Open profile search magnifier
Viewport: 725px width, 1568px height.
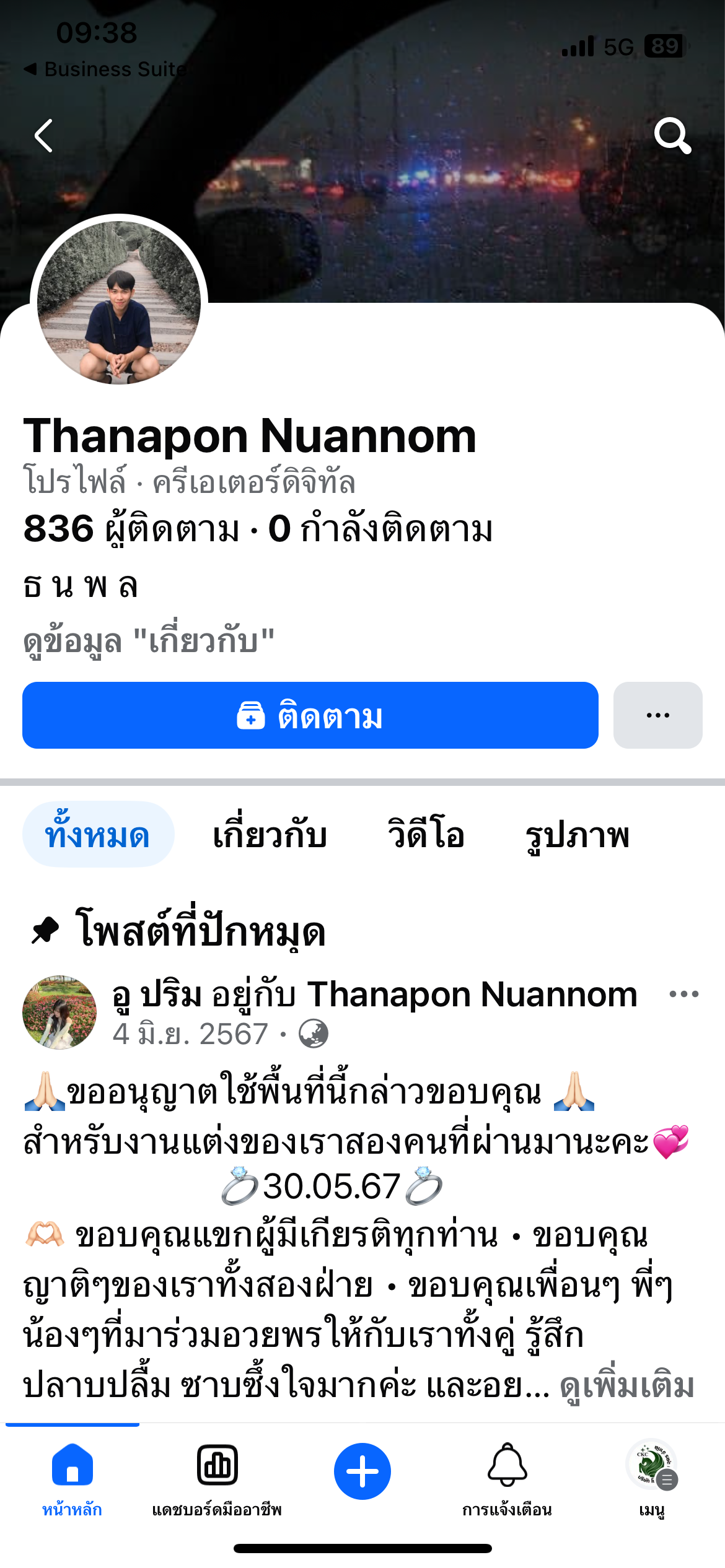point(672,136)
